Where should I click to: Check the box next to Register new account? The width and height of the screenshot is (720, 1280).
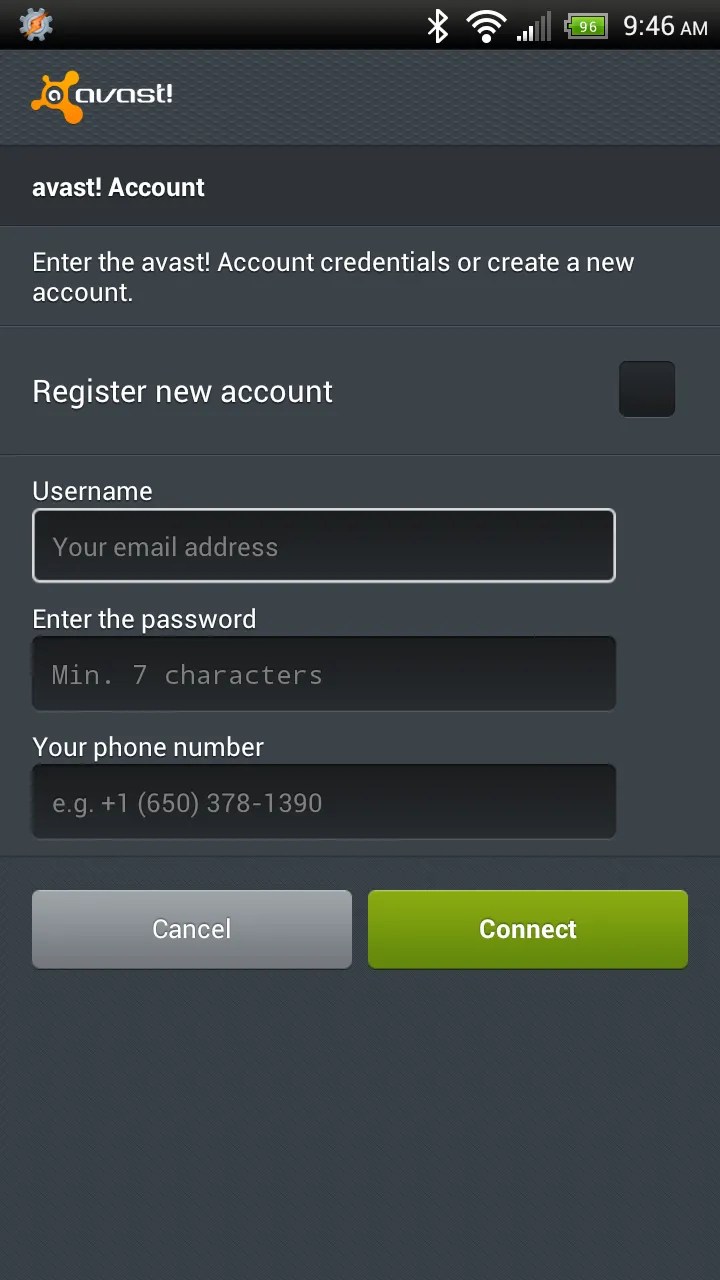click(x=646, y=389)
